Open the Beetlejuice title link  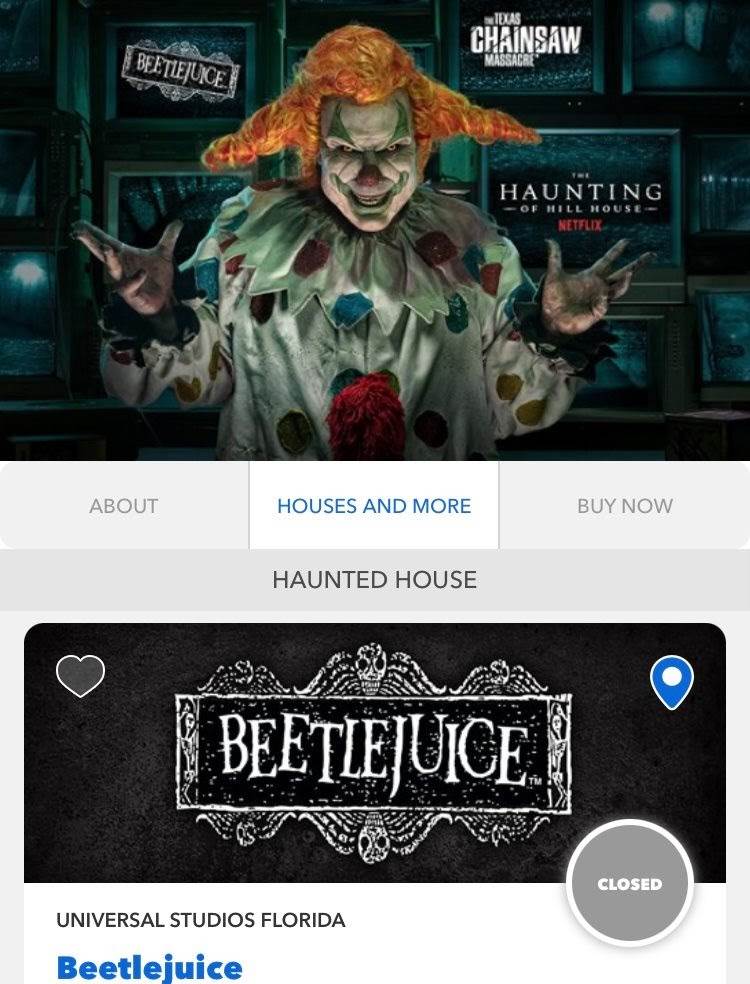(x=149, y=968)
